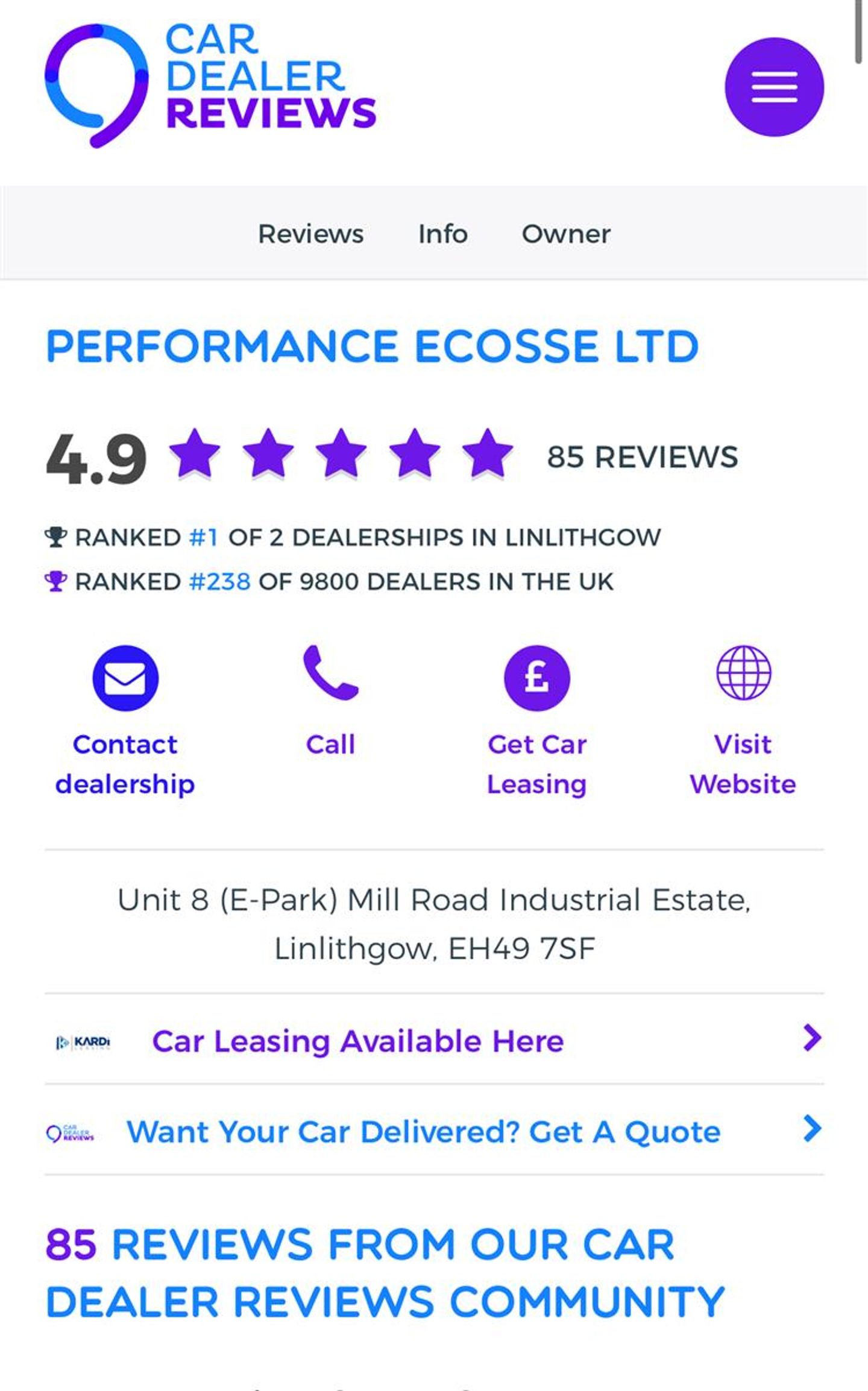Open the #238 UK ranking link
This screenshot has width=868, height=1391.
(219, 582)
